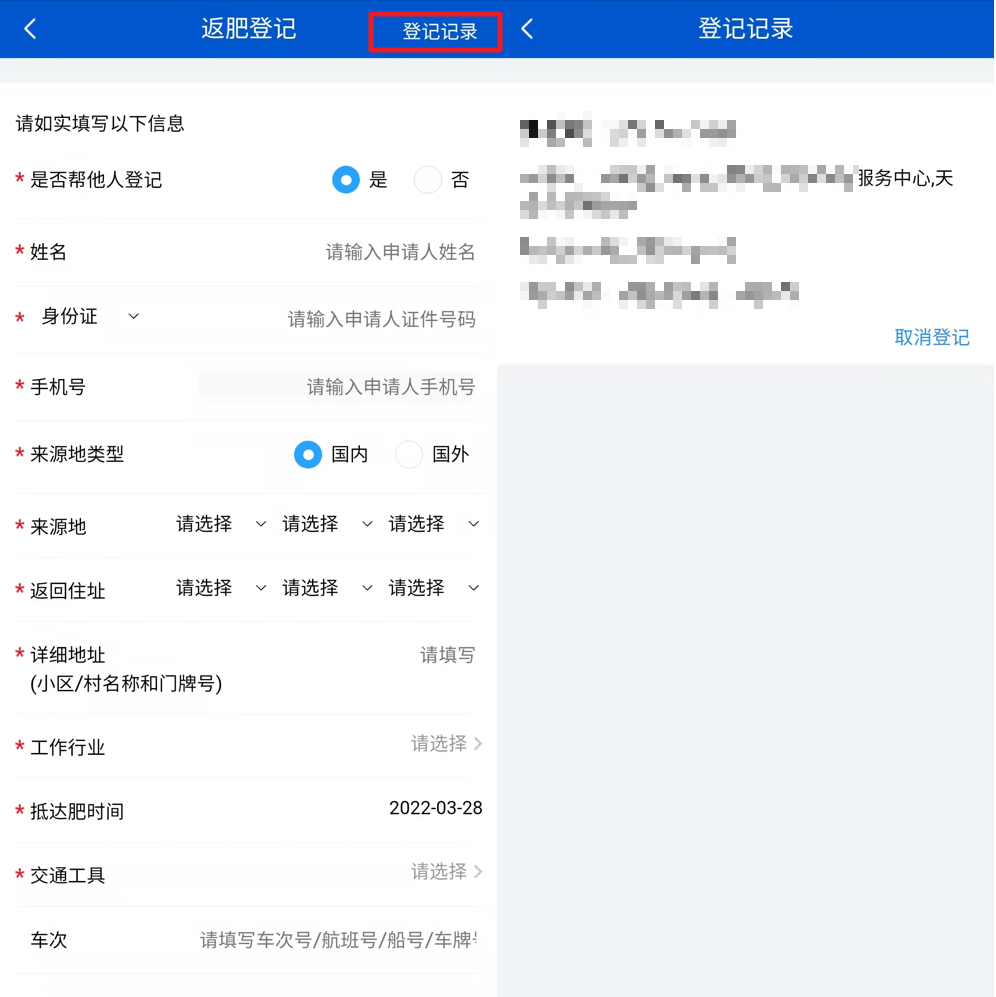This screenshot has height=997, width=996.
Task: Tap 取消登记 to cancel the registration
Action: pyautogui.click(x=932, y=337)
